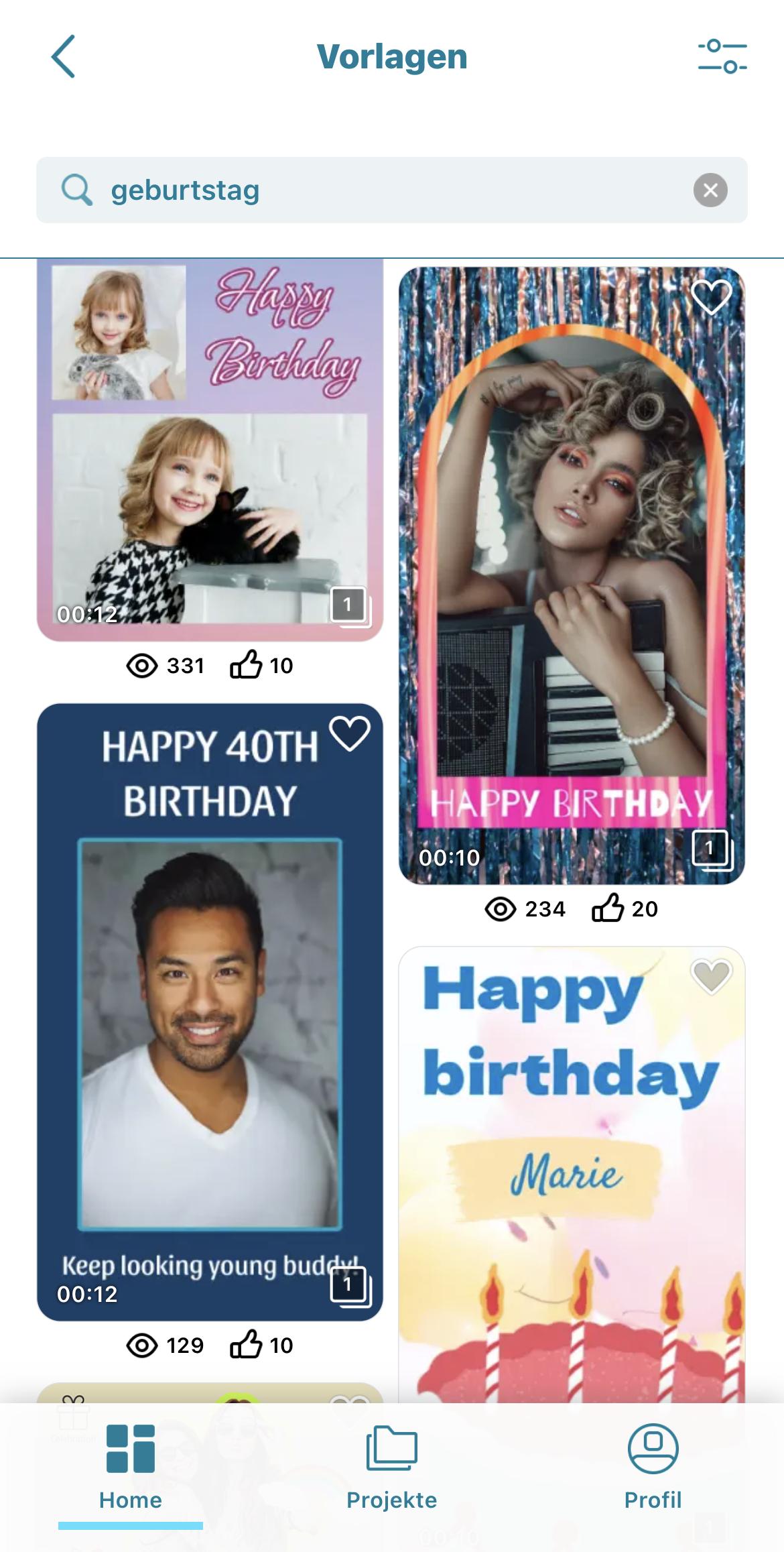
Task: Open the filter settings icon
Action: point(722,57)
